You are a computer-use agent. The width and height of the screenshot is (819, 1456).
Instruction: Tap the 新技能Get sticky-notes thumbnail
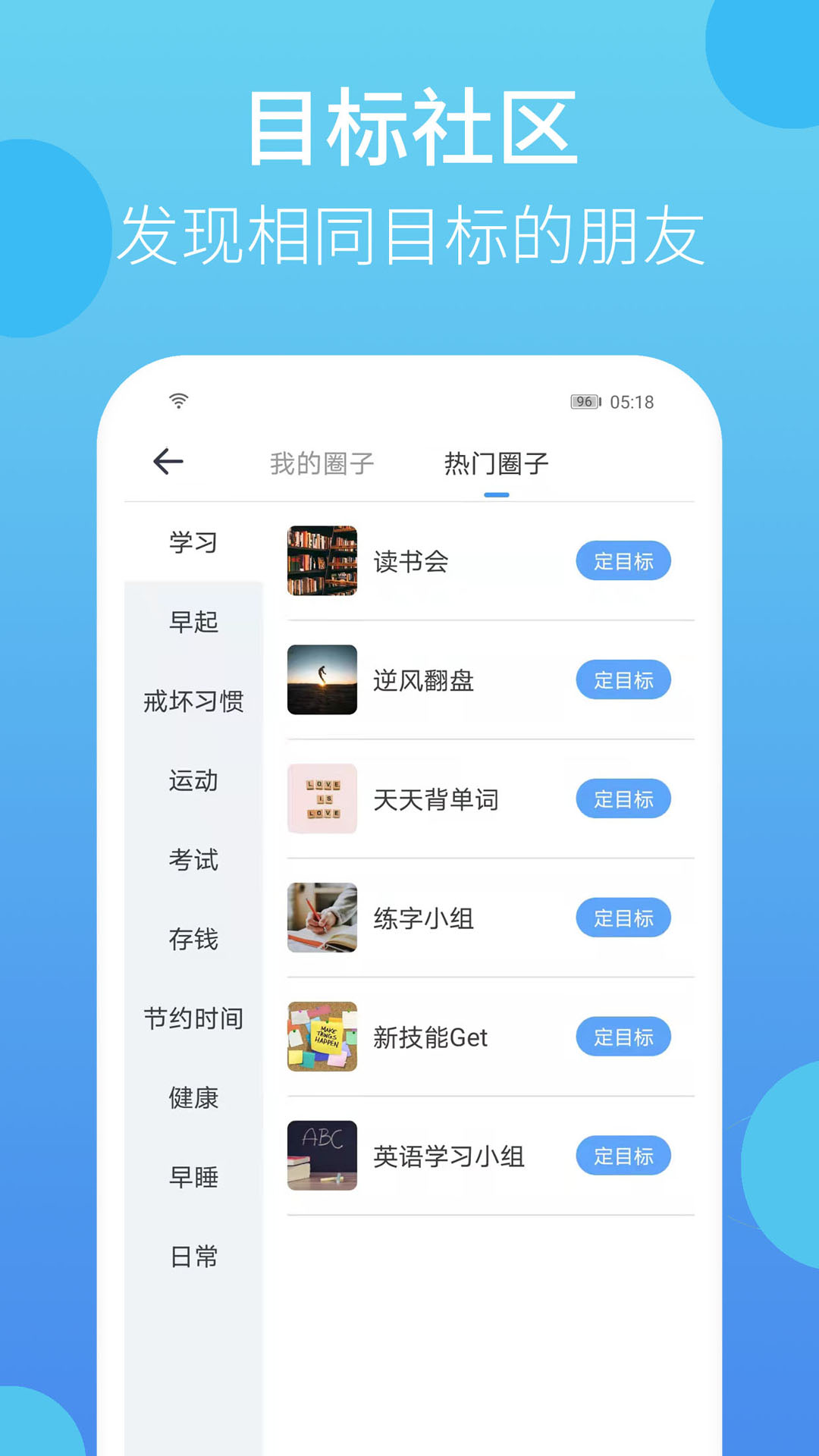point(322,1037)
